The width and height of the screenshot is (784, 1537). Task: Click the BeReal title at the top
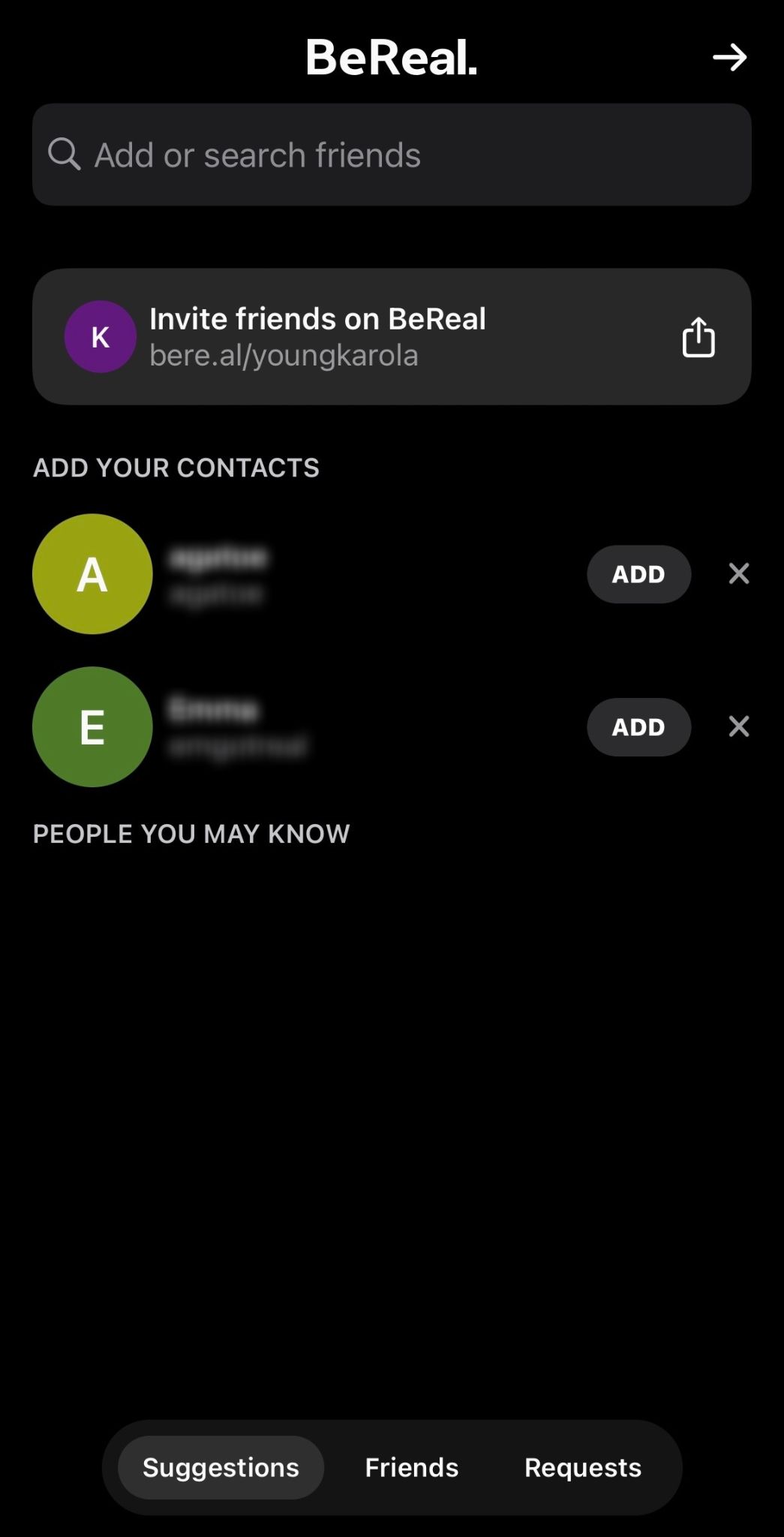click(x=392, y=59)
